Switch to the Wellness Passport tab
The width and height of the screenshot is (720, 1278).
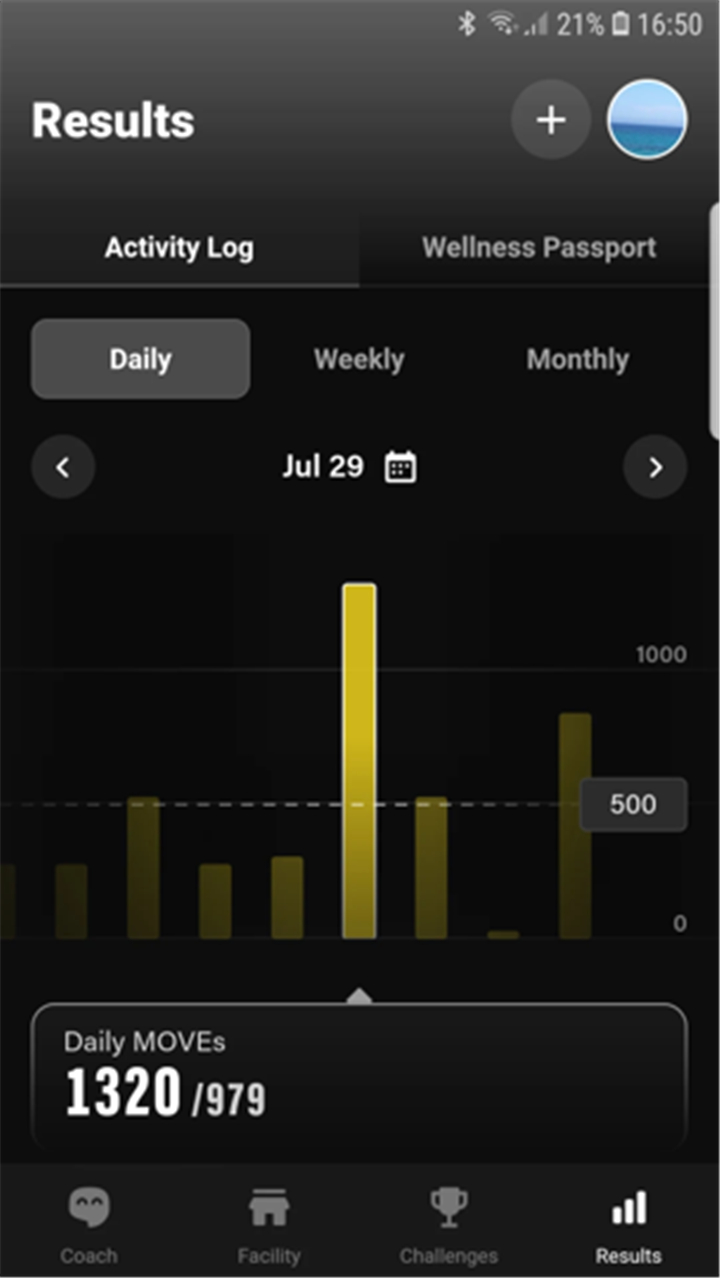(x=539, y=248)
